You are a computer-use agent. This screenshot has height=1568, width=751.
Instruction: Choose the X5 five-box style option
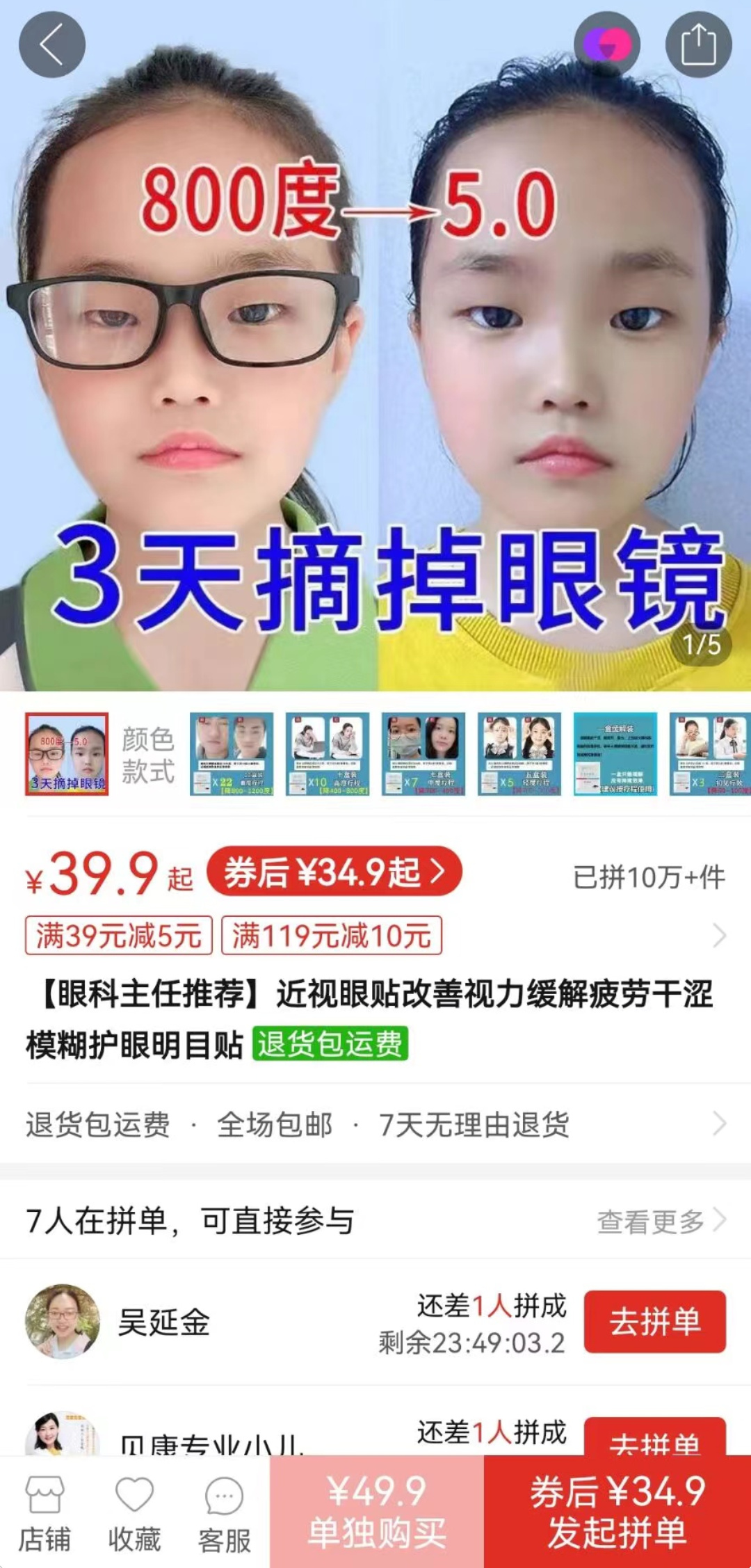coord(519,754)
